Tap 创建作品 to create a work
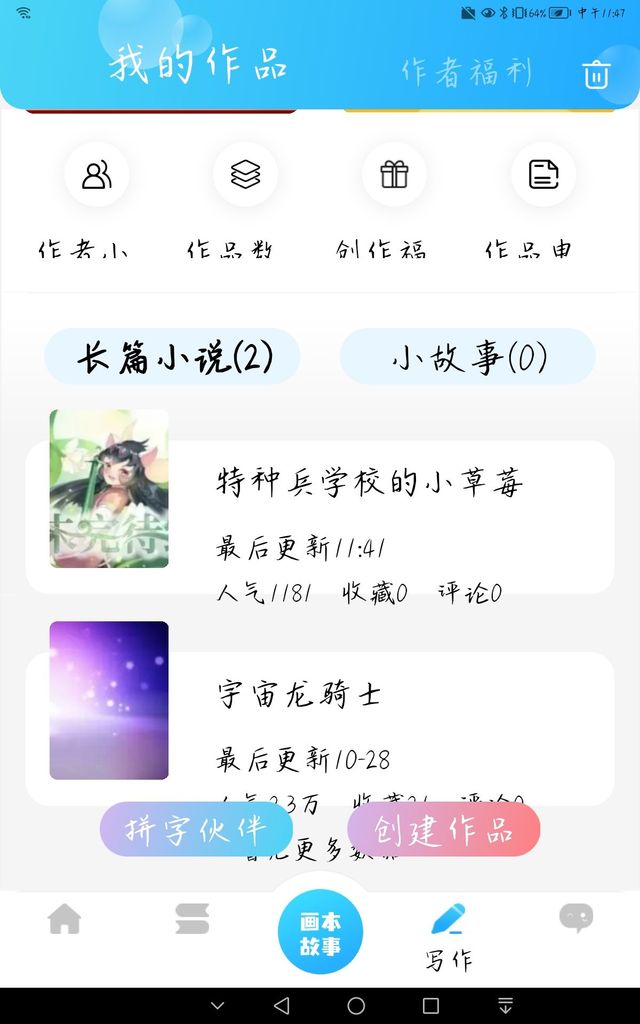 coord(444,829)
